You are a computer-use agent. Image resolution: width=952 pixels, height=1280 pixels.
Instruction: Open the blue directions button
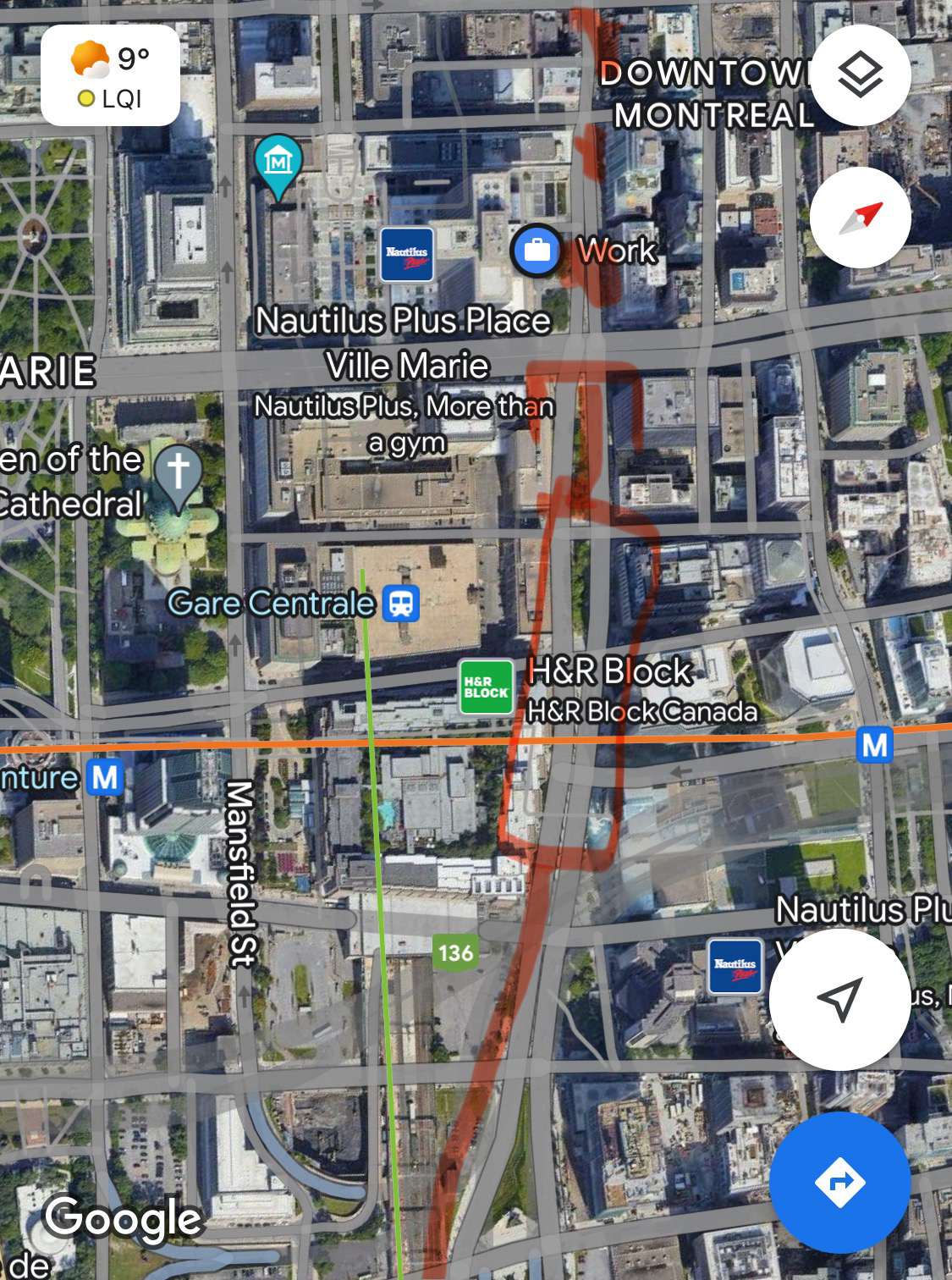(839, 1182)
